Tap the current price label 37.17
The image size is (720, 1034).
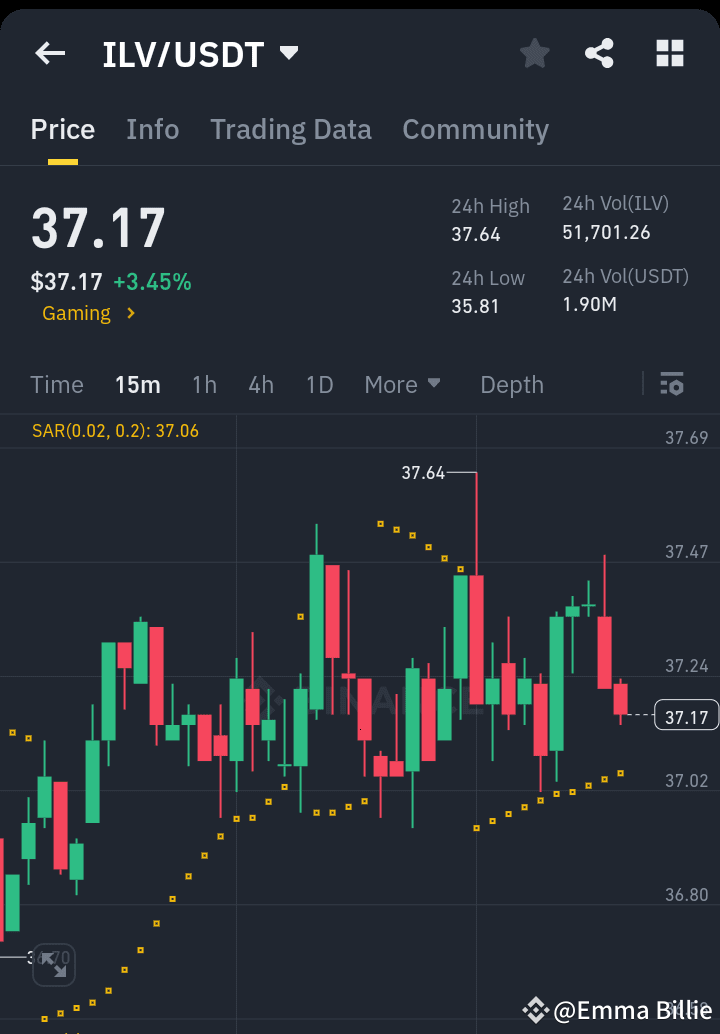(x=686, y=715)
